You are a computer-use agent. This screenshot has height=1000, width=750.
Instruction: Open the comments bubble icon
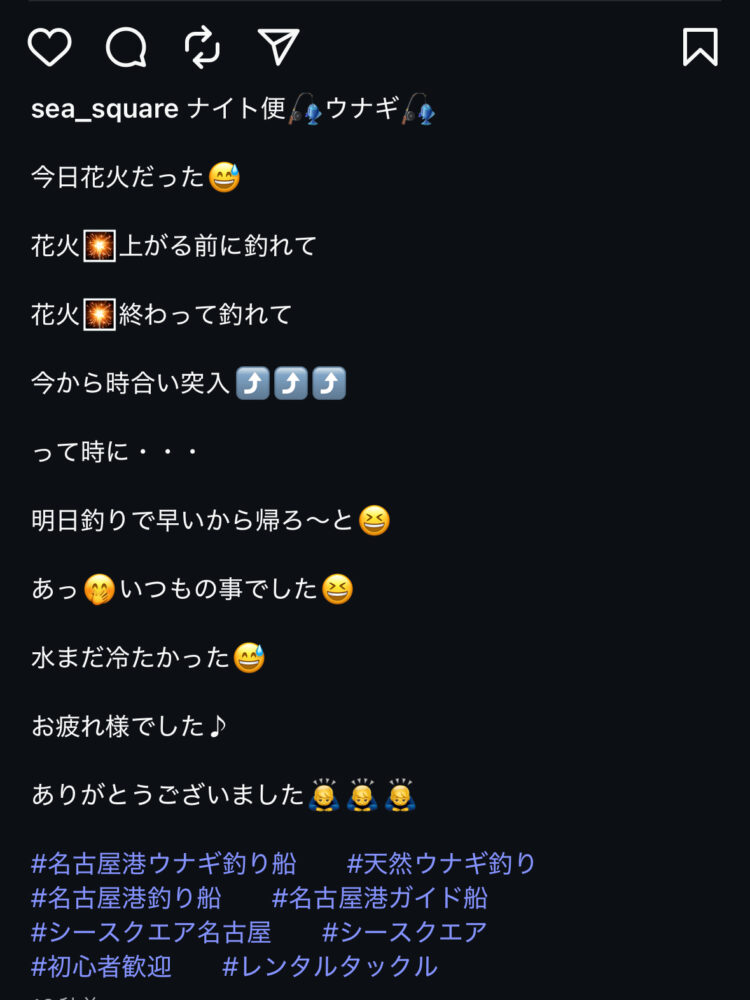coord(126,47)
